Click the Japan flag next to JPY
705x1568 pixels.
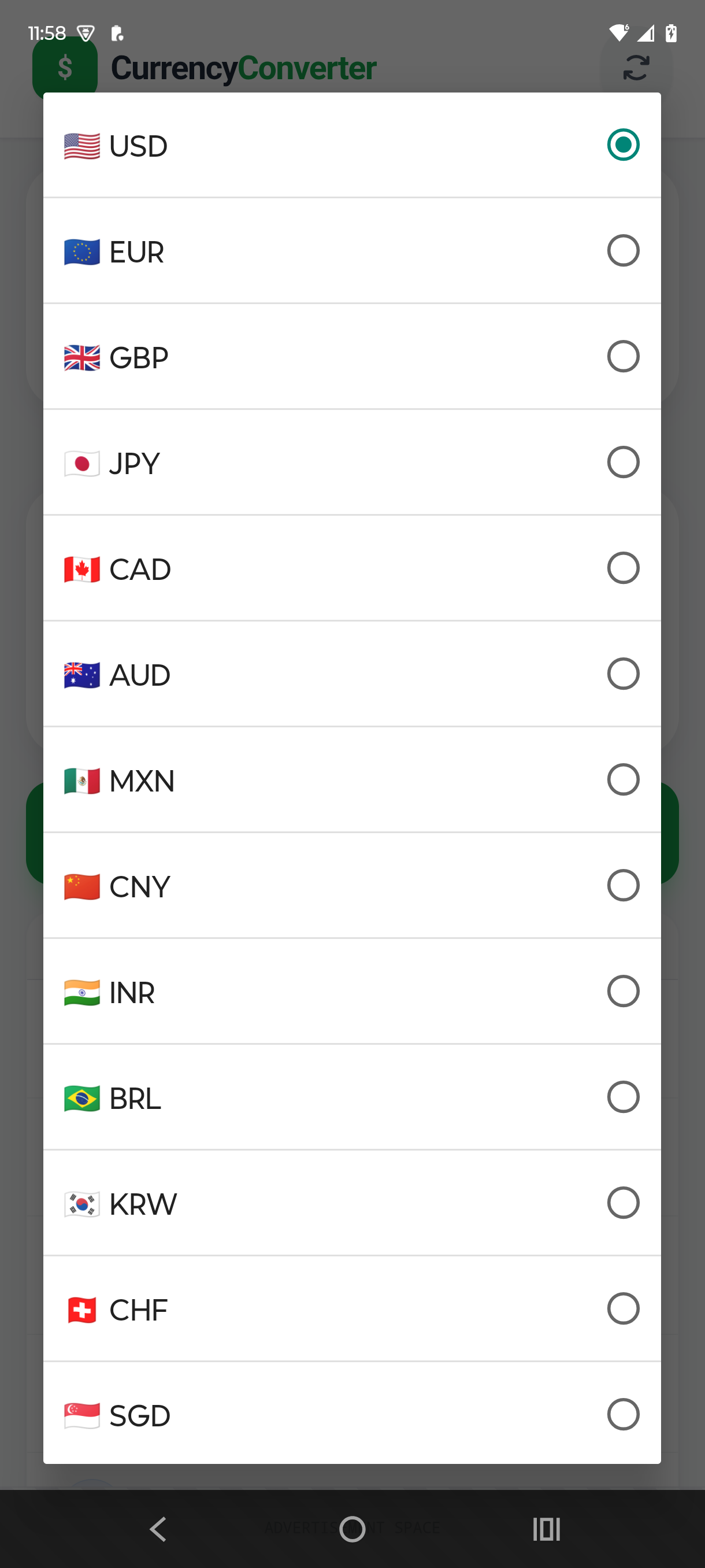tap(81, 463)
